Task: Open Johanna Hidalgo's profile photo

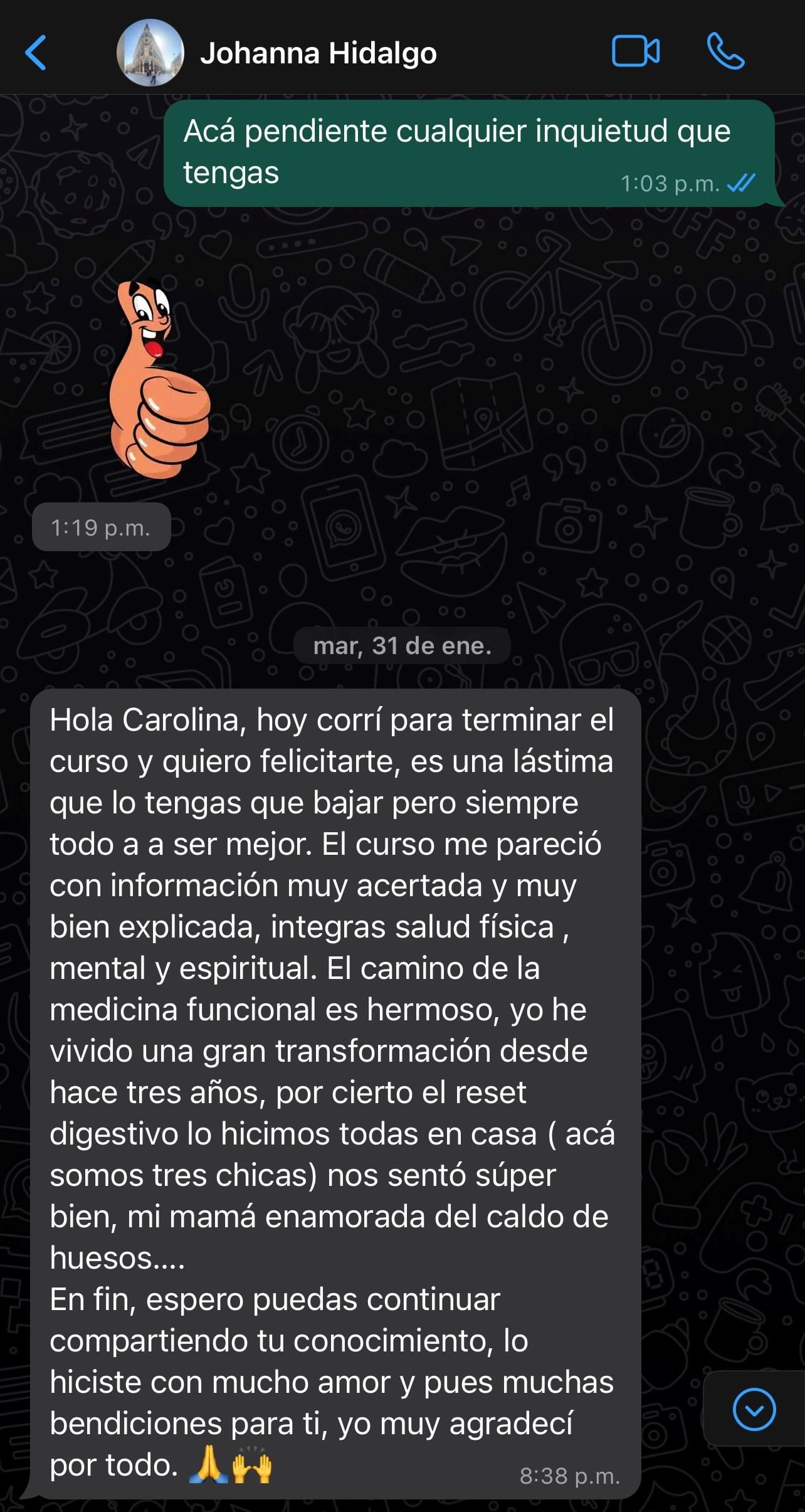Action: coord(150,53)
